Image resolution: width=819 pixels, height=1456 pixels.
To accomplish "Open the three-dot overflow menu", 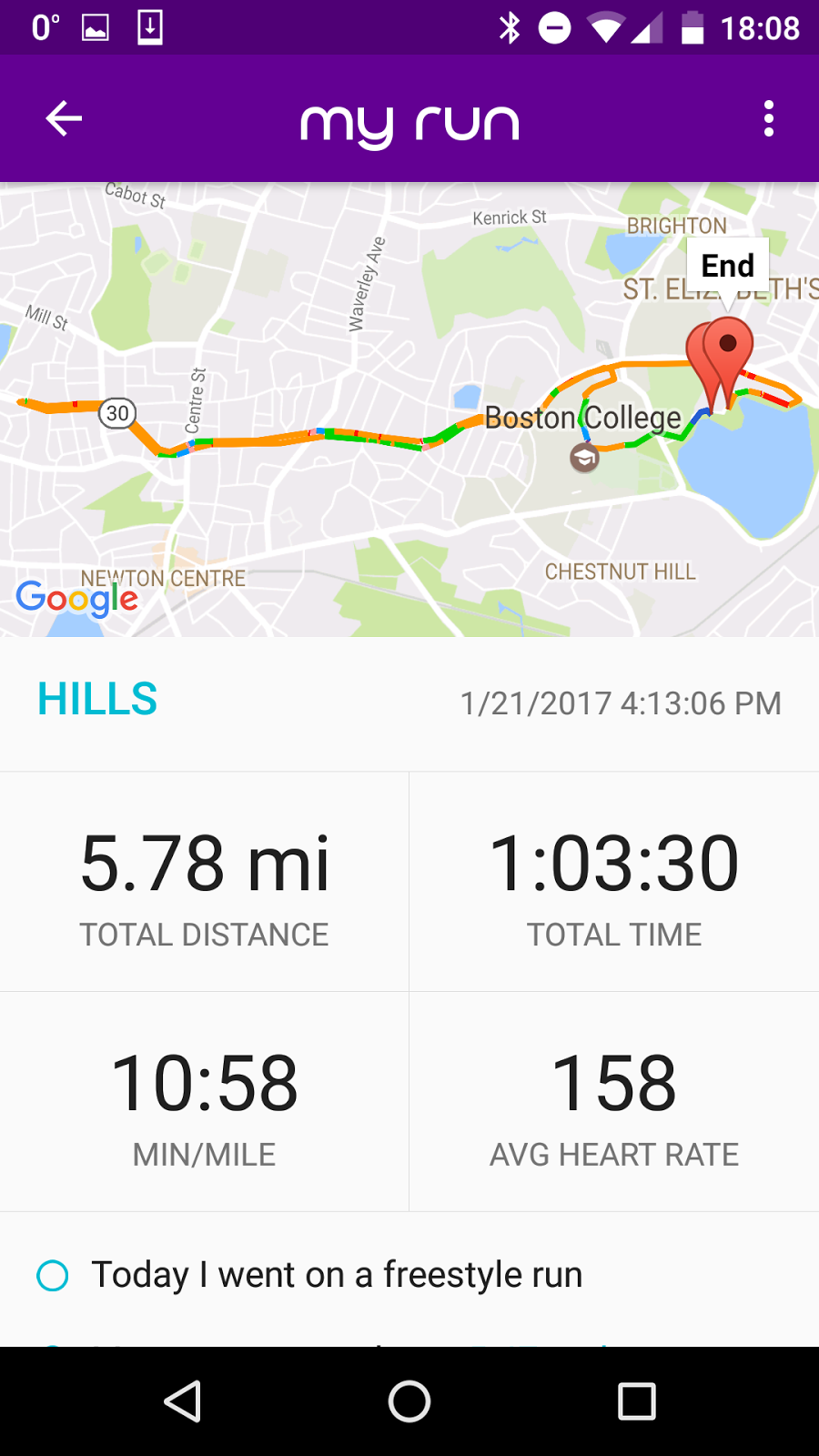I will click(x=769, y=119).
